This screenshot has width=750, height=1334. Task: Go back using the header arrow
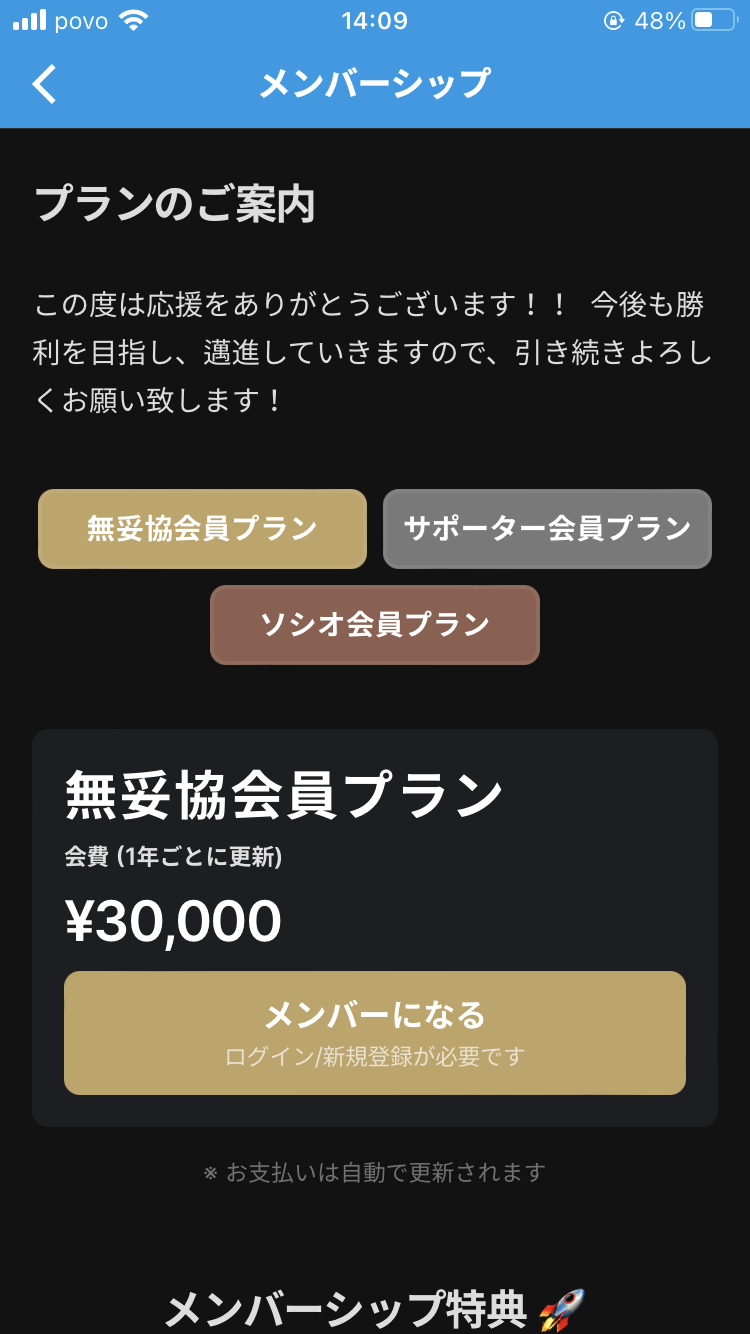45,84
